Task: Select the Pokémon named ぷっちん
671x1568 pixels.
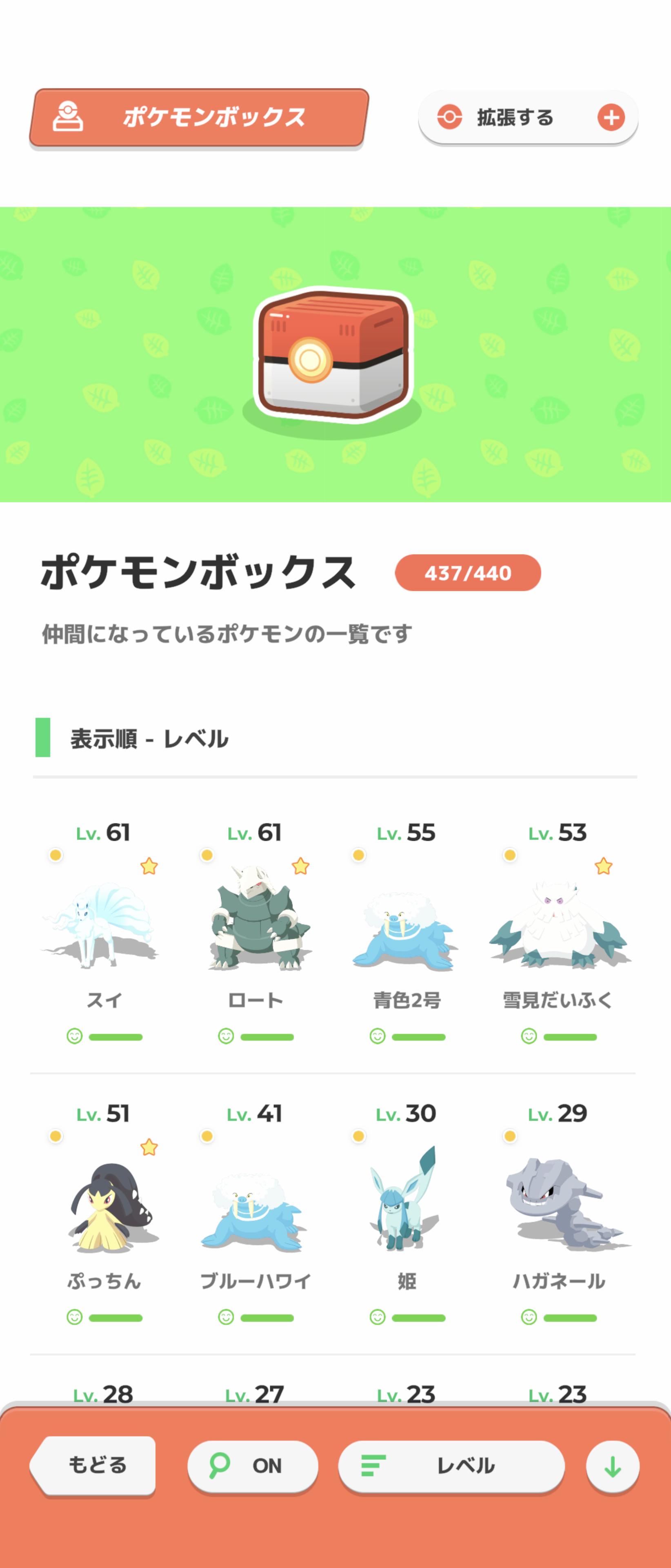Action: (x=103, y=1209)
